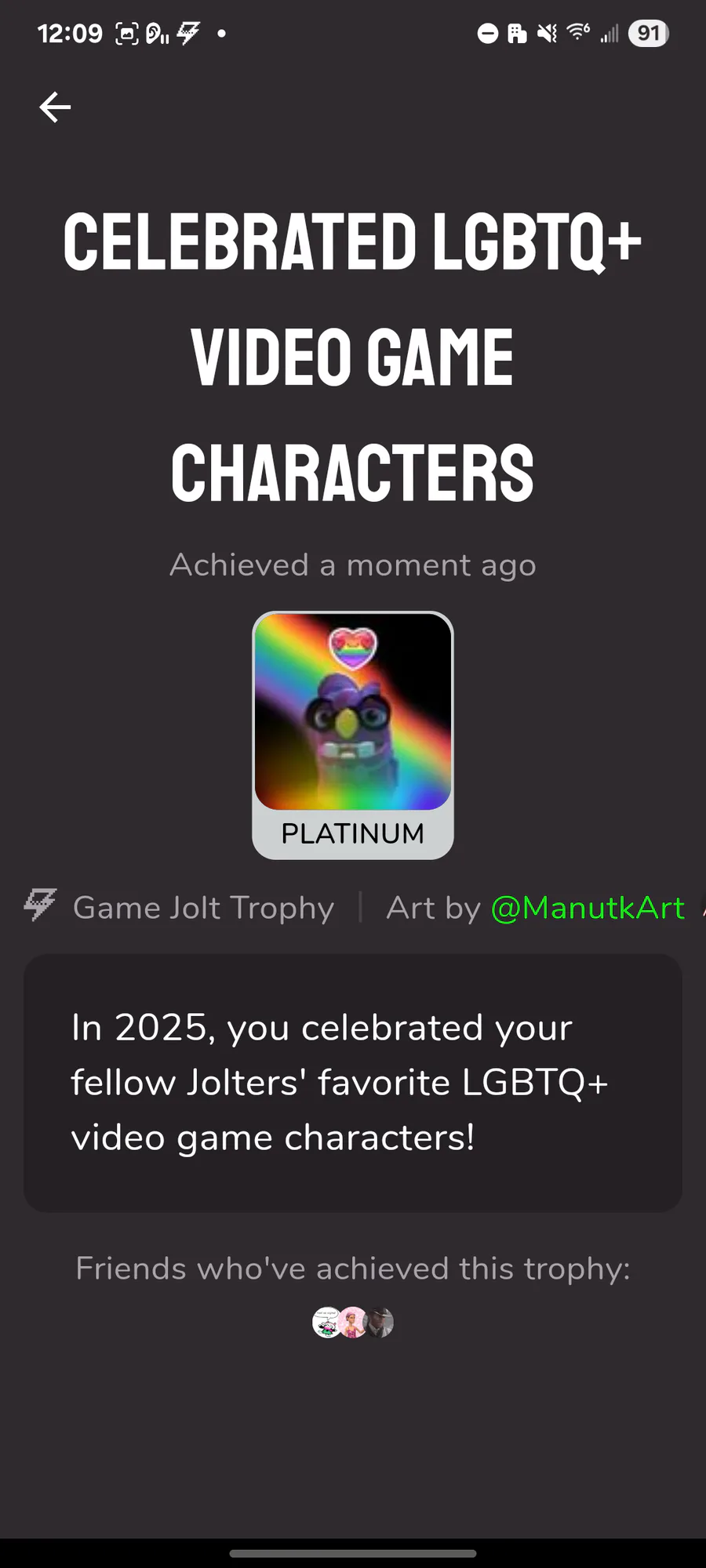Image resolution: width=706 pixels, height=1568 pixels.
Task: Go back using the arrow icon
Action: (55, 107)
